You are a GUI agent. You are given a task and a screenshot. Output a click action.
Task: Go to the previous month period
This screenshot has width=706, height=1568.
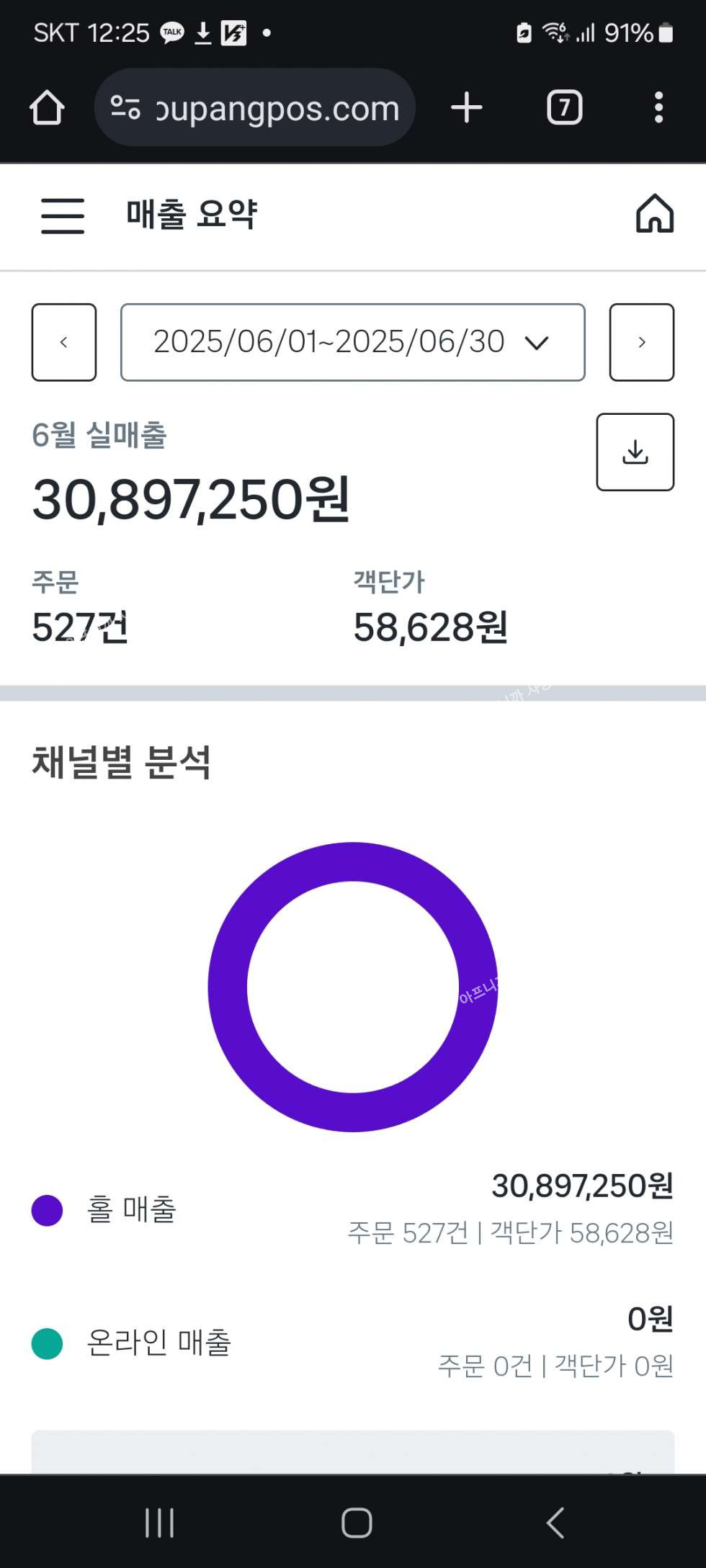coord(64,342)
